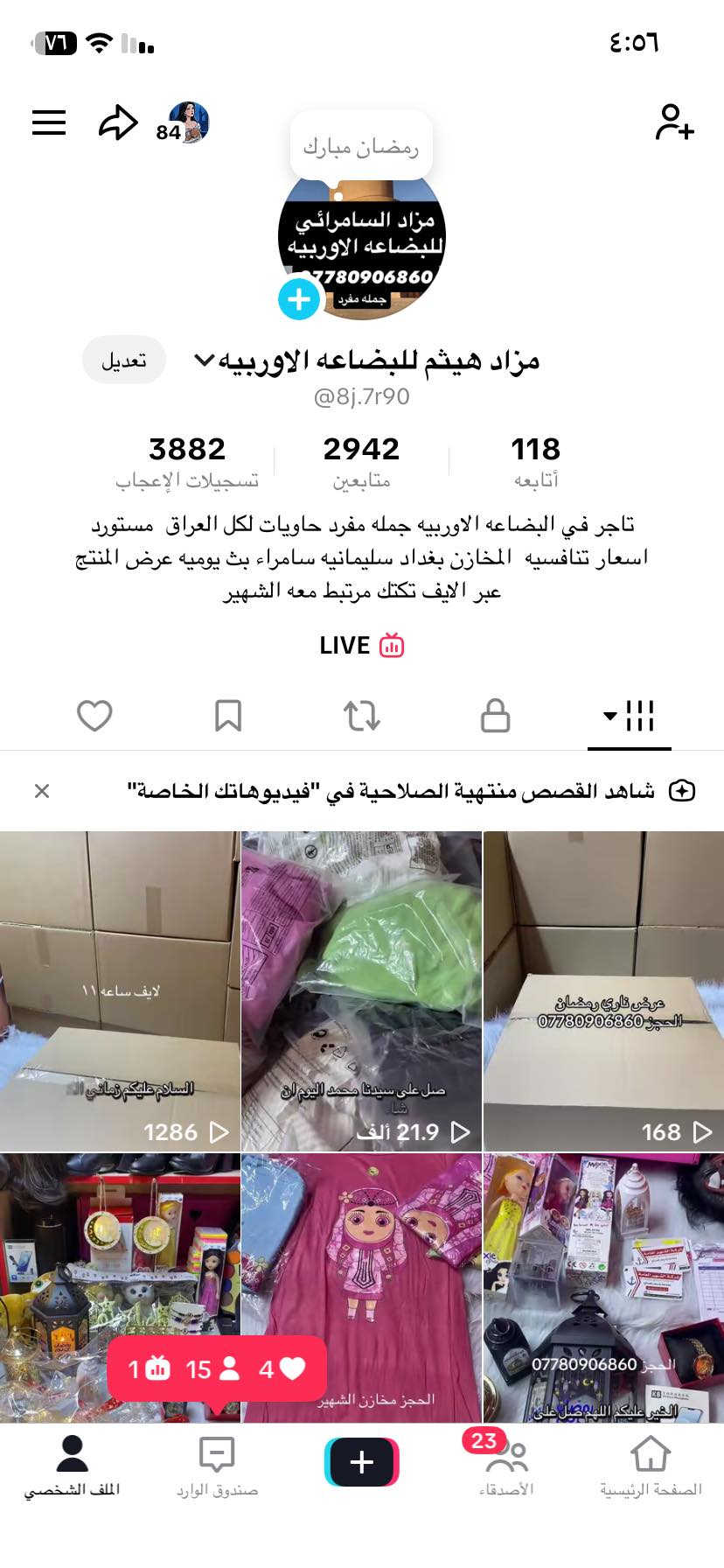Switch to the reposts tab

tap(362, 716)
